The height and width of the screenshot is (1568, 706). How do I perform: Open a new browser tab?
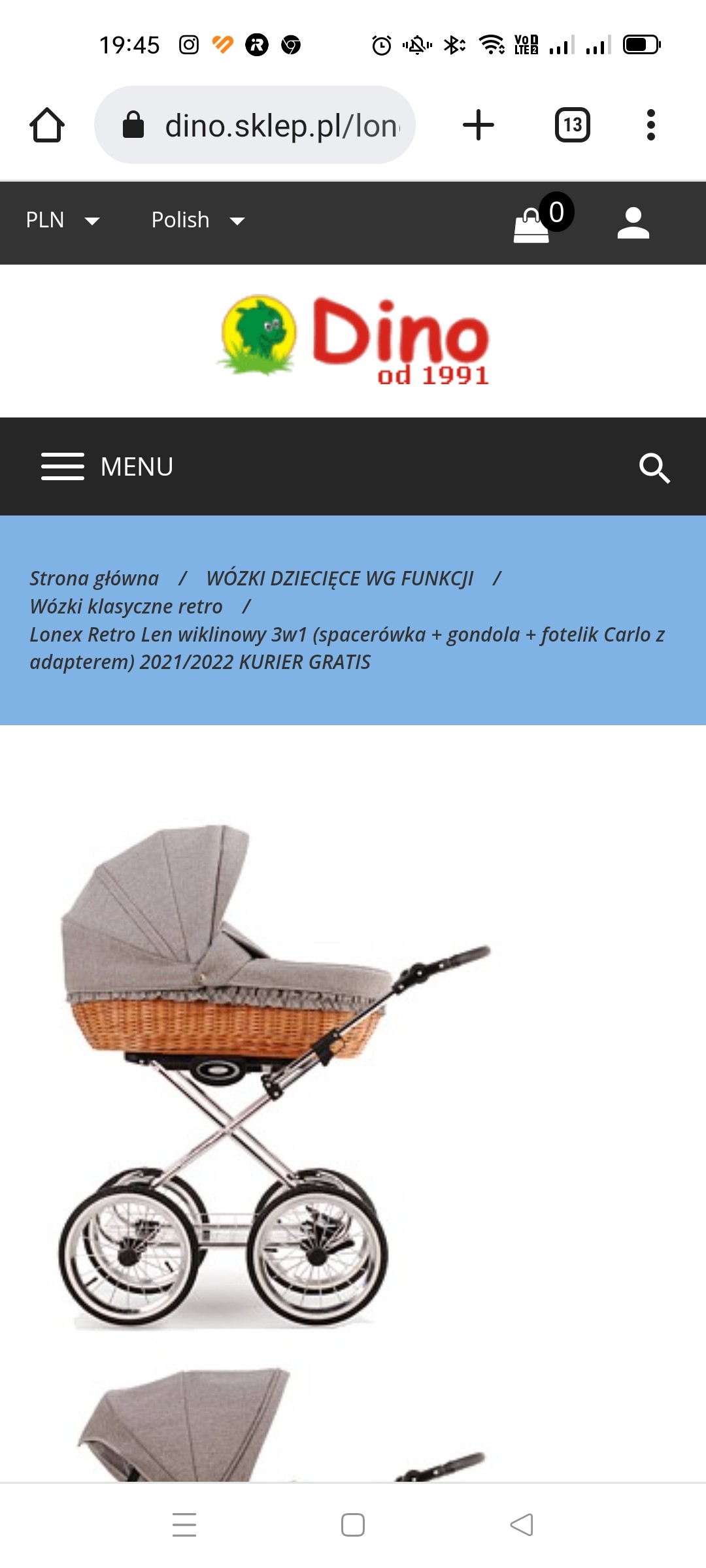pos(479,125)
